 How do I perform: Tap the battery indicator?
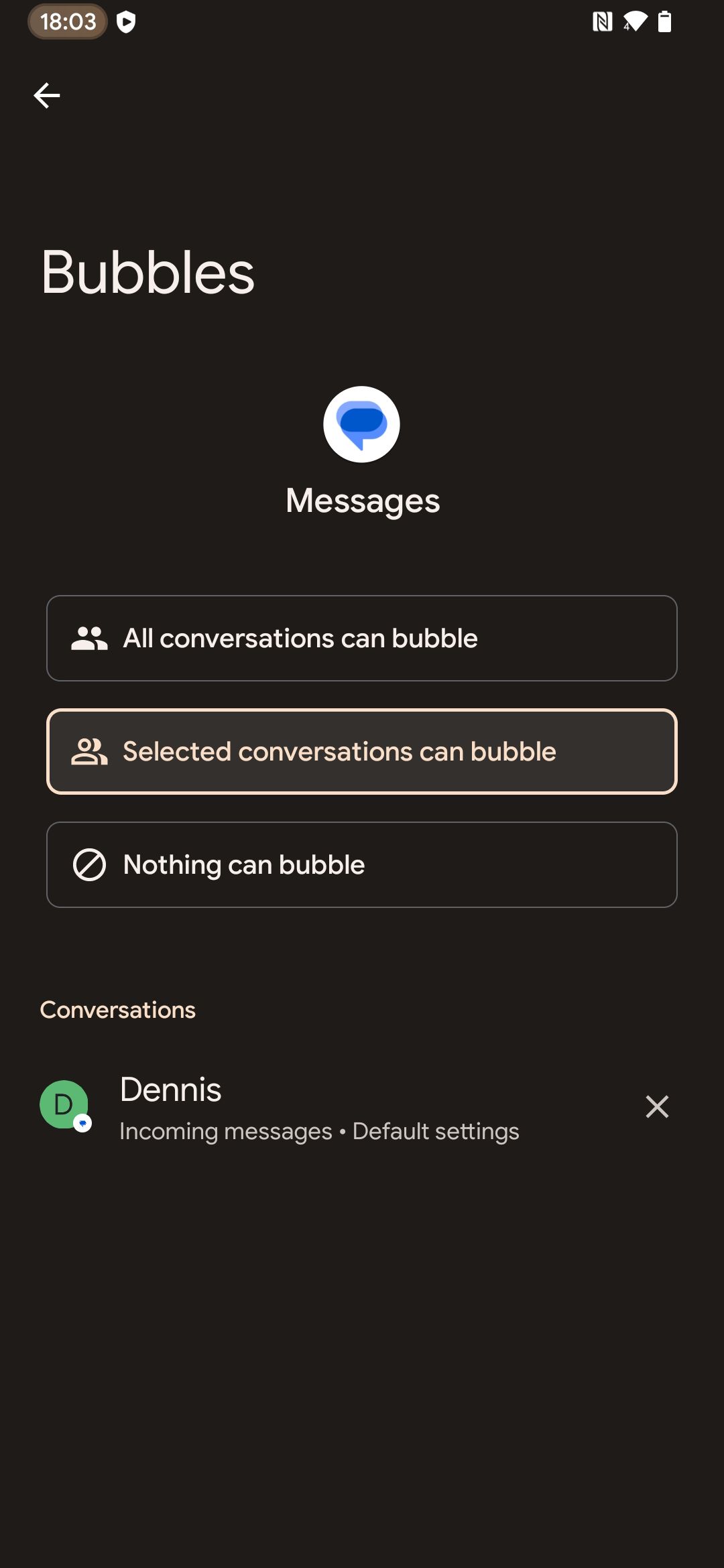point(664,21)
